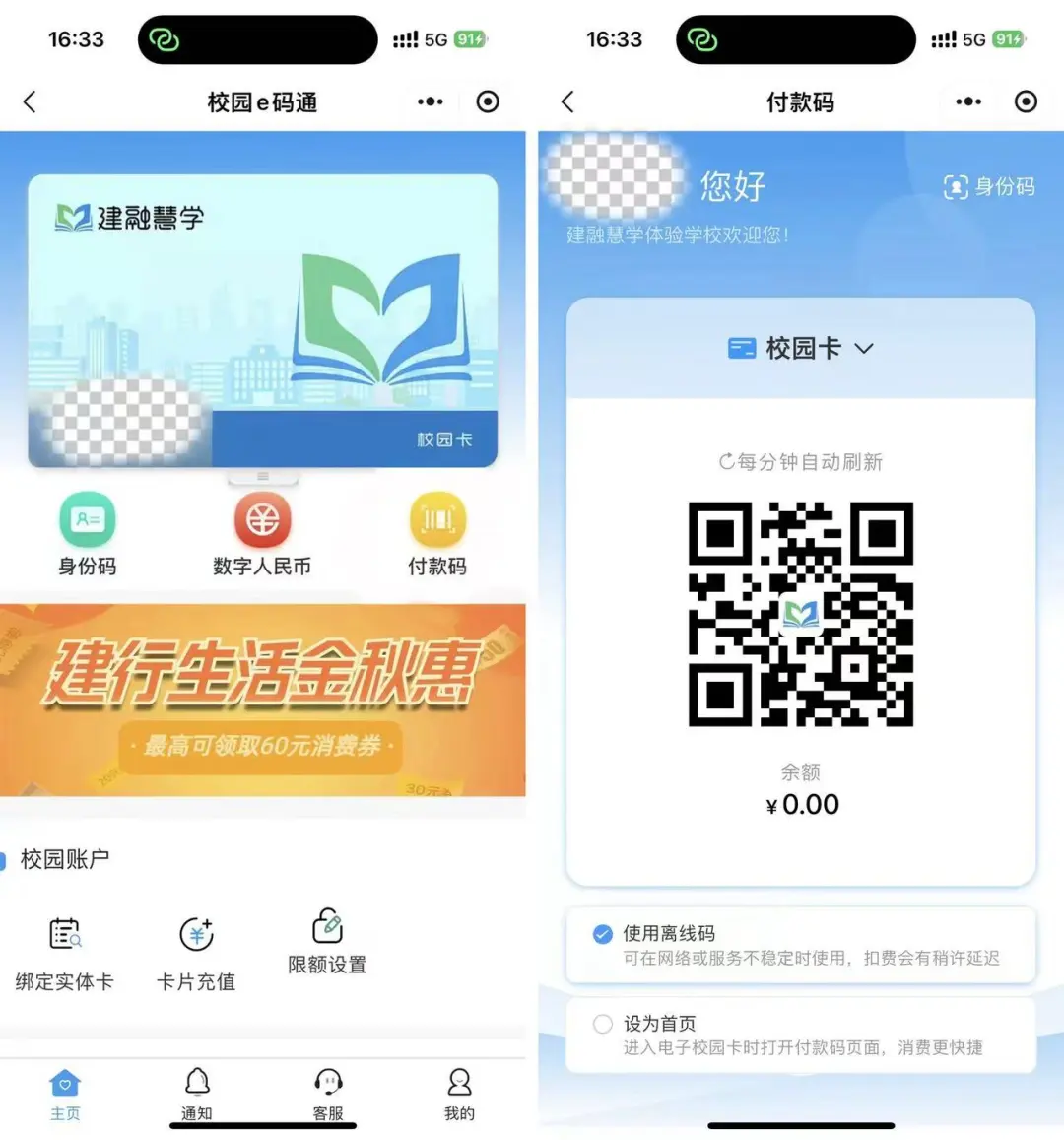Go back from the 付款码 page
Image resolution: width=1064 pixels, height=1140 pixels.
[567, 101]
